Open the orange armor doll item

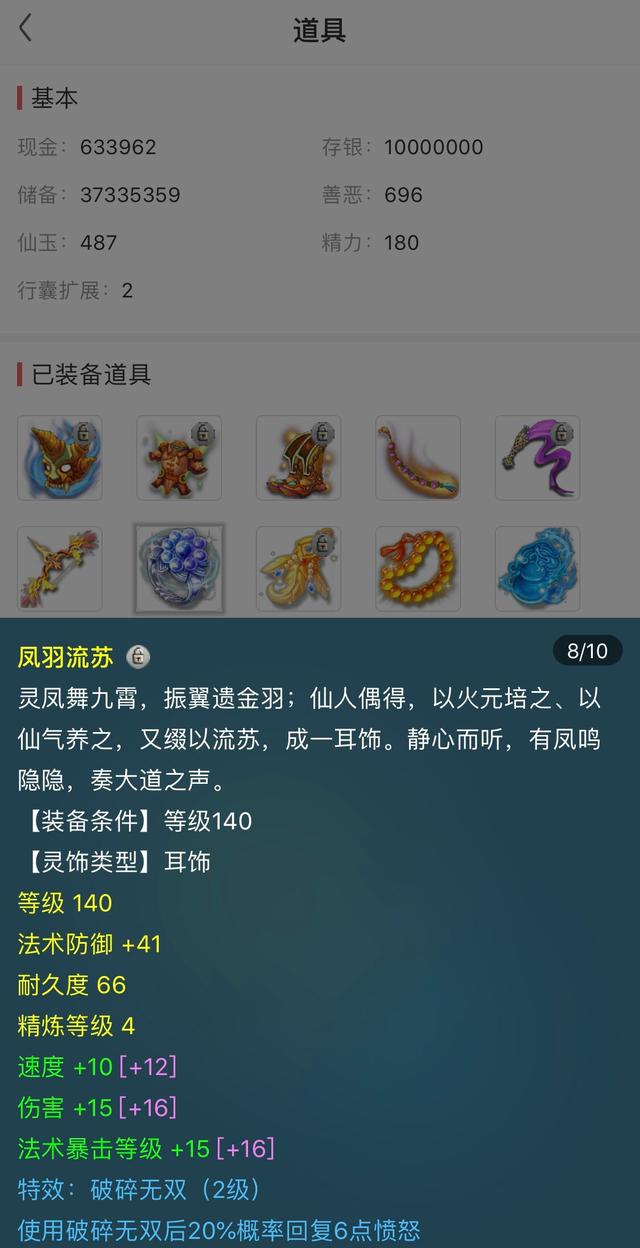click(179, 458)
